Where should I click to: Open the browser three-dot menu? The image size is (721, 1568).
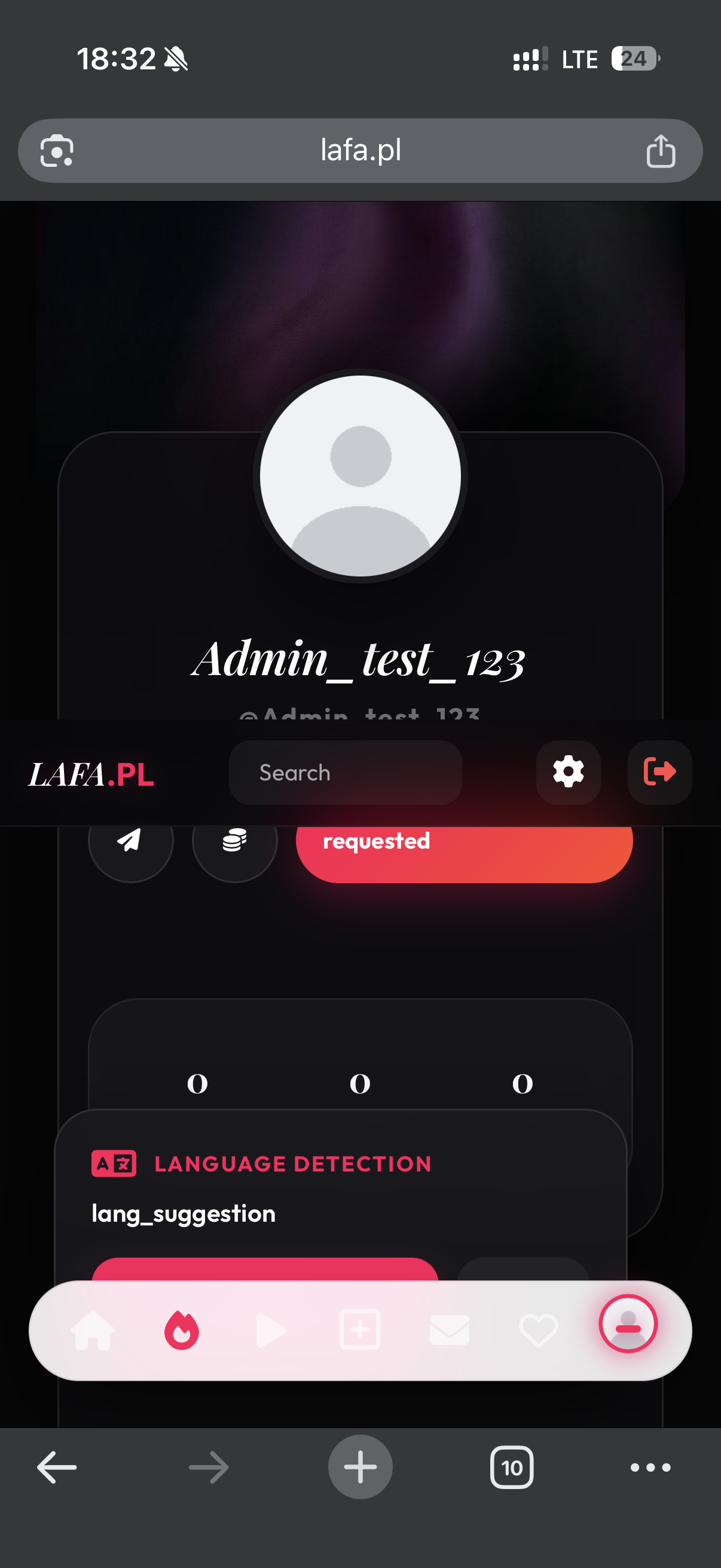650,1467
